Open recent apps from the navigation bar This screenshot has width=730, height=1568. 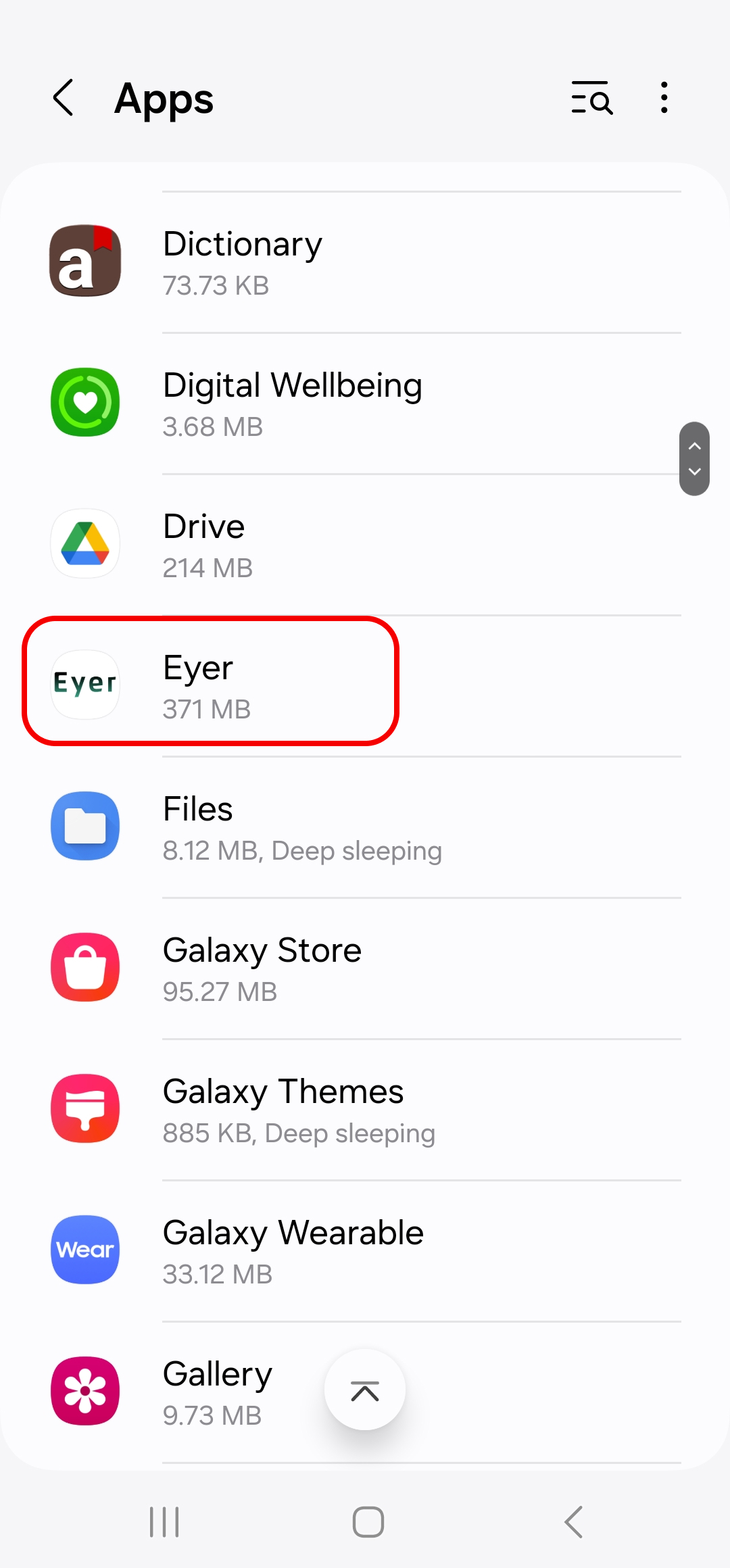point(164,1522)
